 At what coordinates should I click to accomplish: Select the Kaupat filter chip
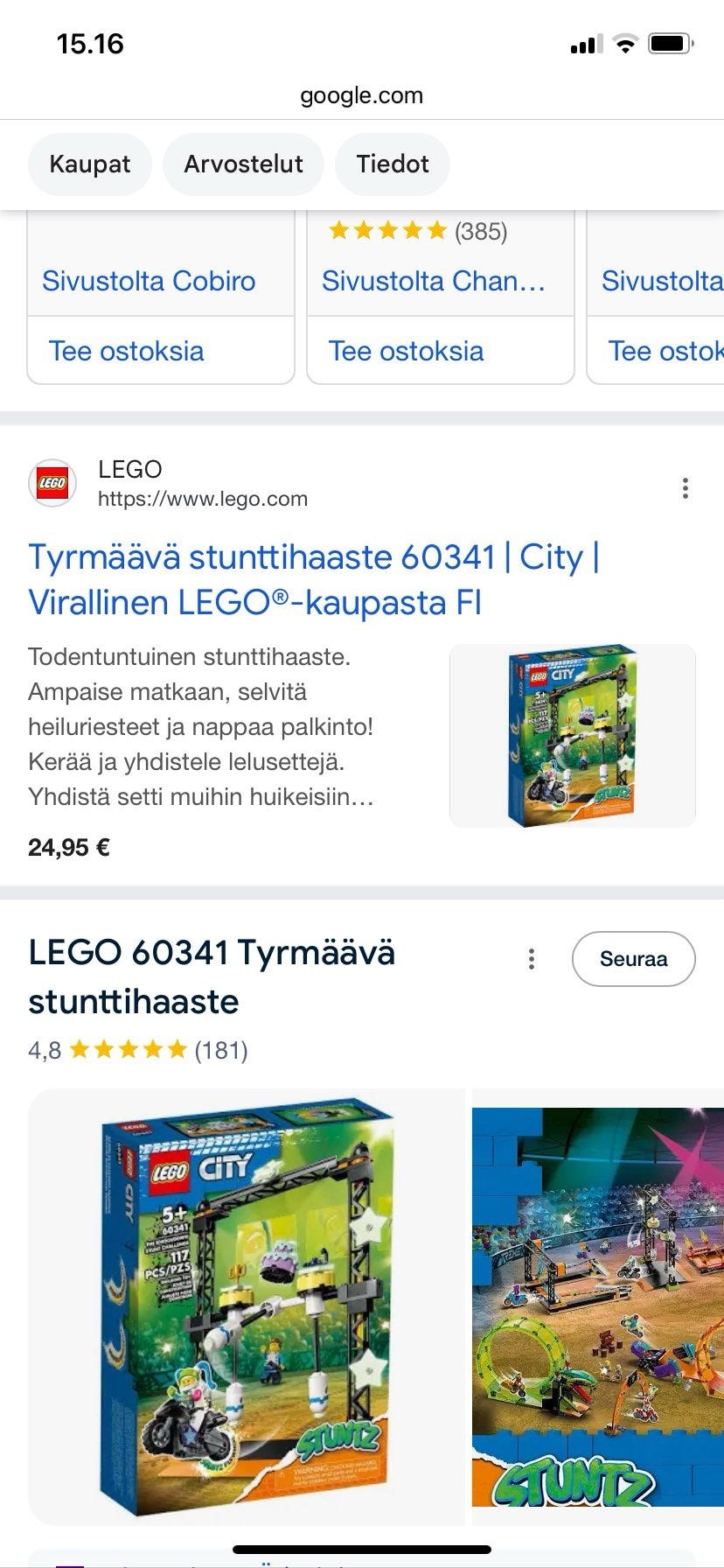point(90,164)
